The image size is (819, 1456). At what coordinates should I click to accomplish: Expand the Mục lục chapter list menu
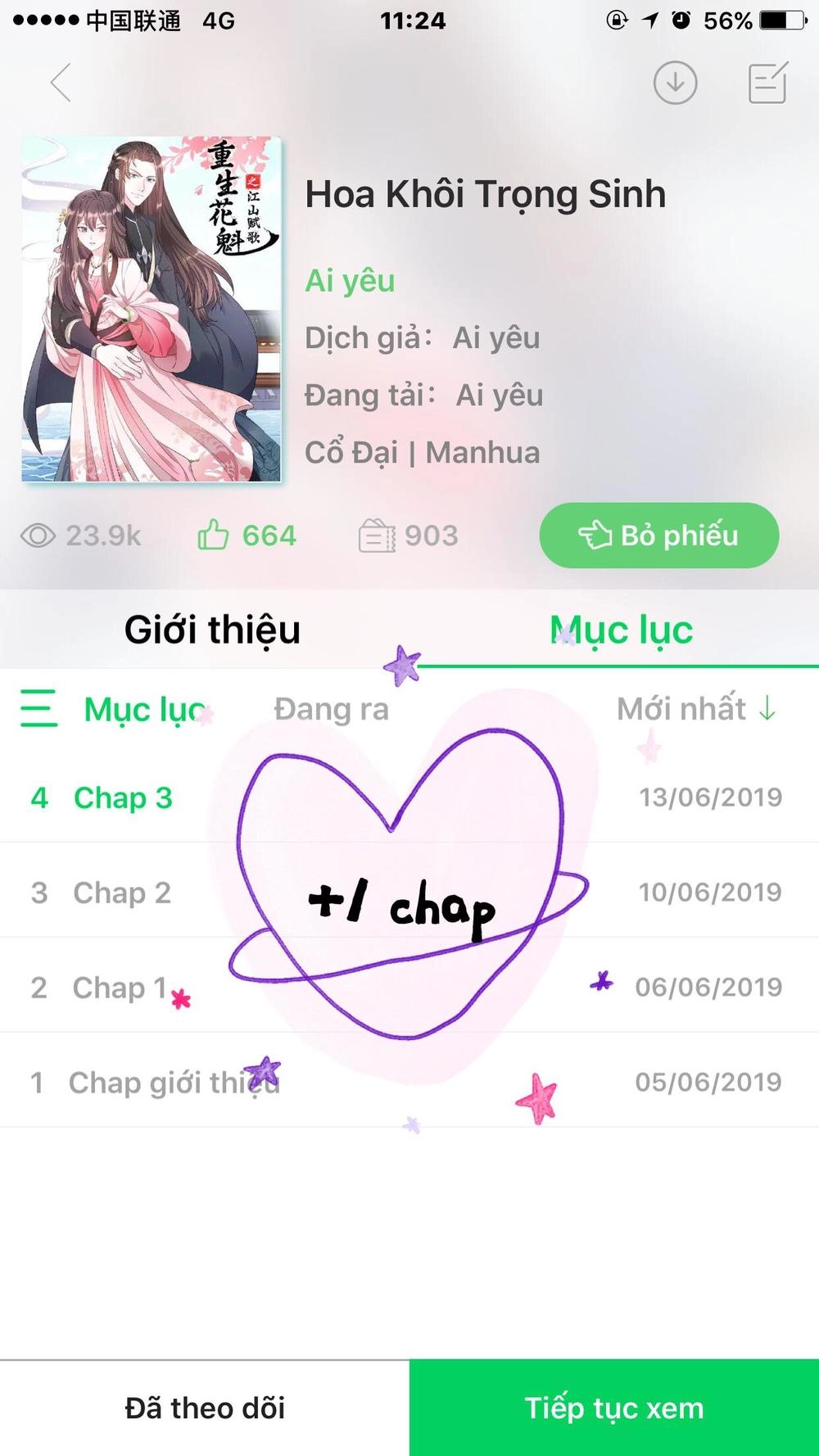(143, 710)
